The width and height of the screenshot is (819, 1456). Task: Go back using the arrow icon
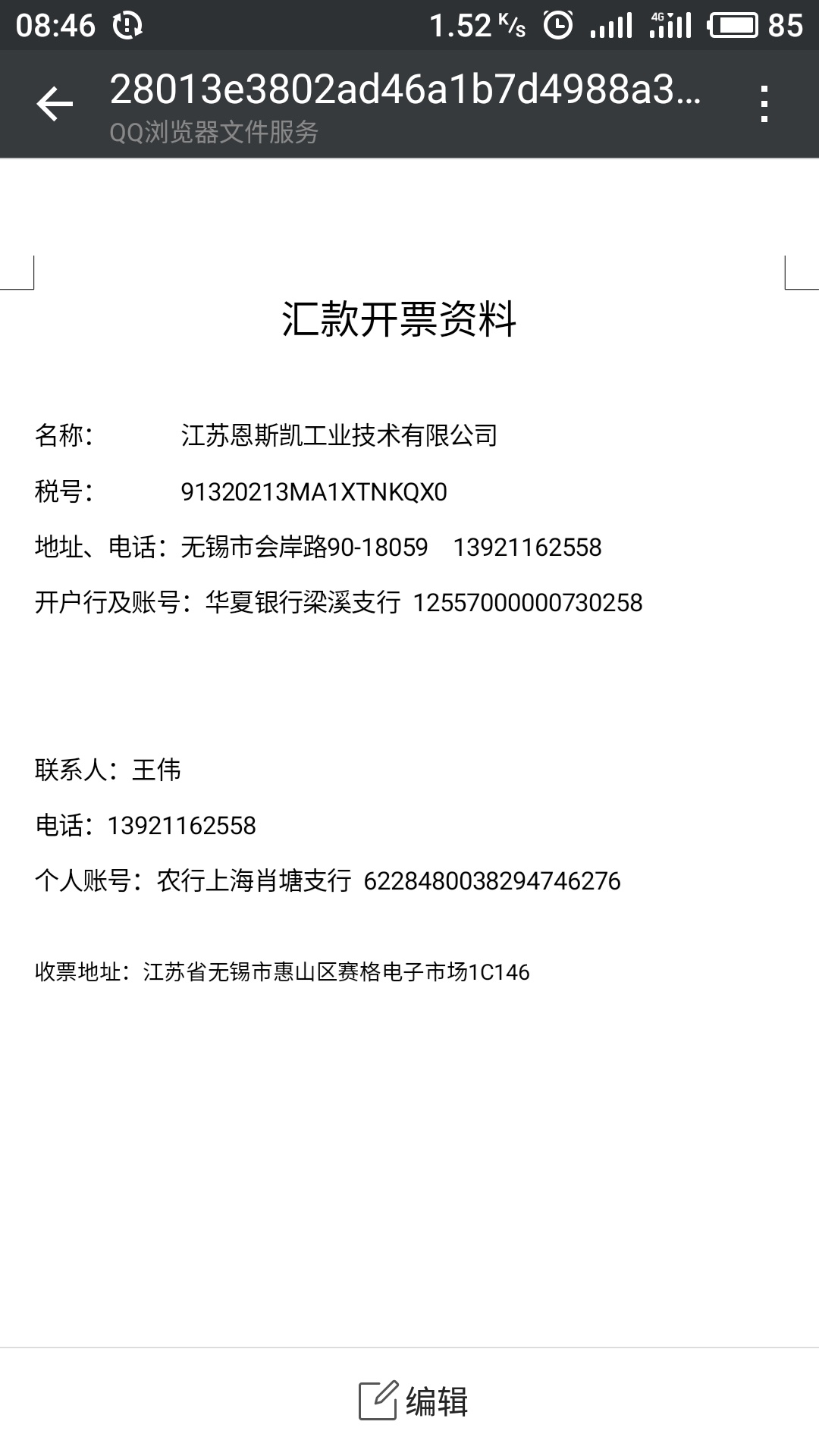pyautogui.click(x=55, y=104)
